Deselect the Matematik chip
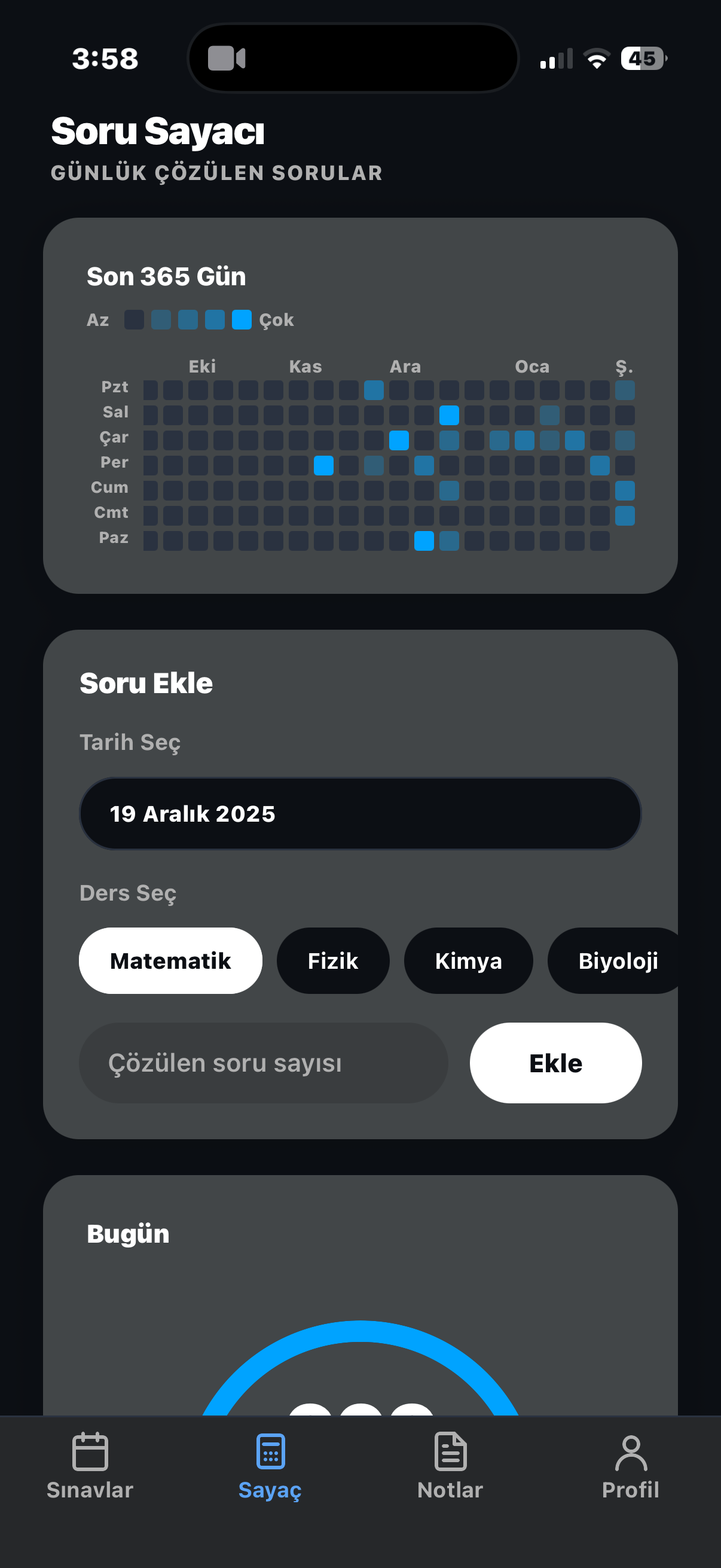721x1568 pixels. (x=170, y=960)
